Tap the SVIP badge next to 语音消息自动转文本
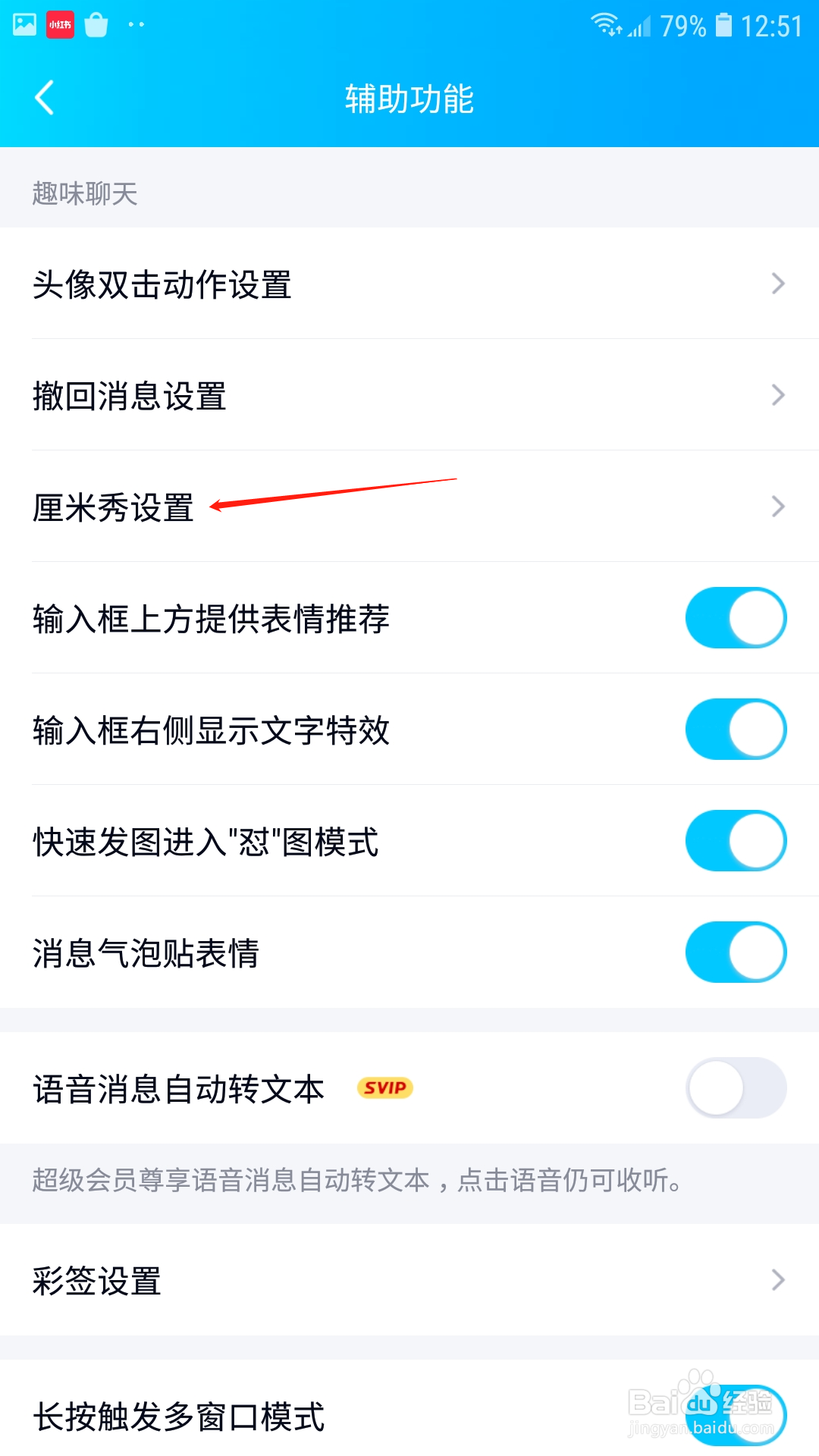 click(384, 1087)
